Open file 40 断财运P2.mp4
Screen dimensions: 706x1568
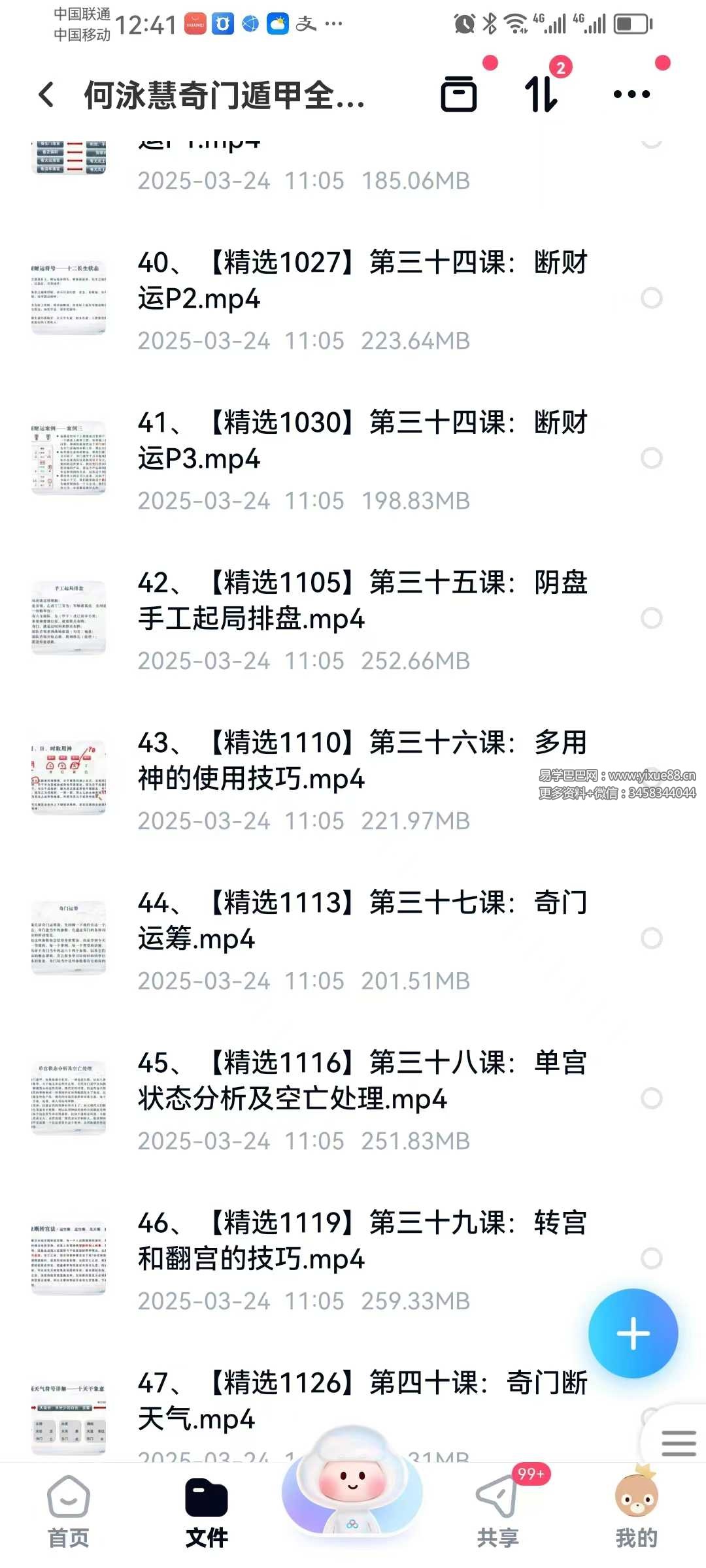pos(361,281)
